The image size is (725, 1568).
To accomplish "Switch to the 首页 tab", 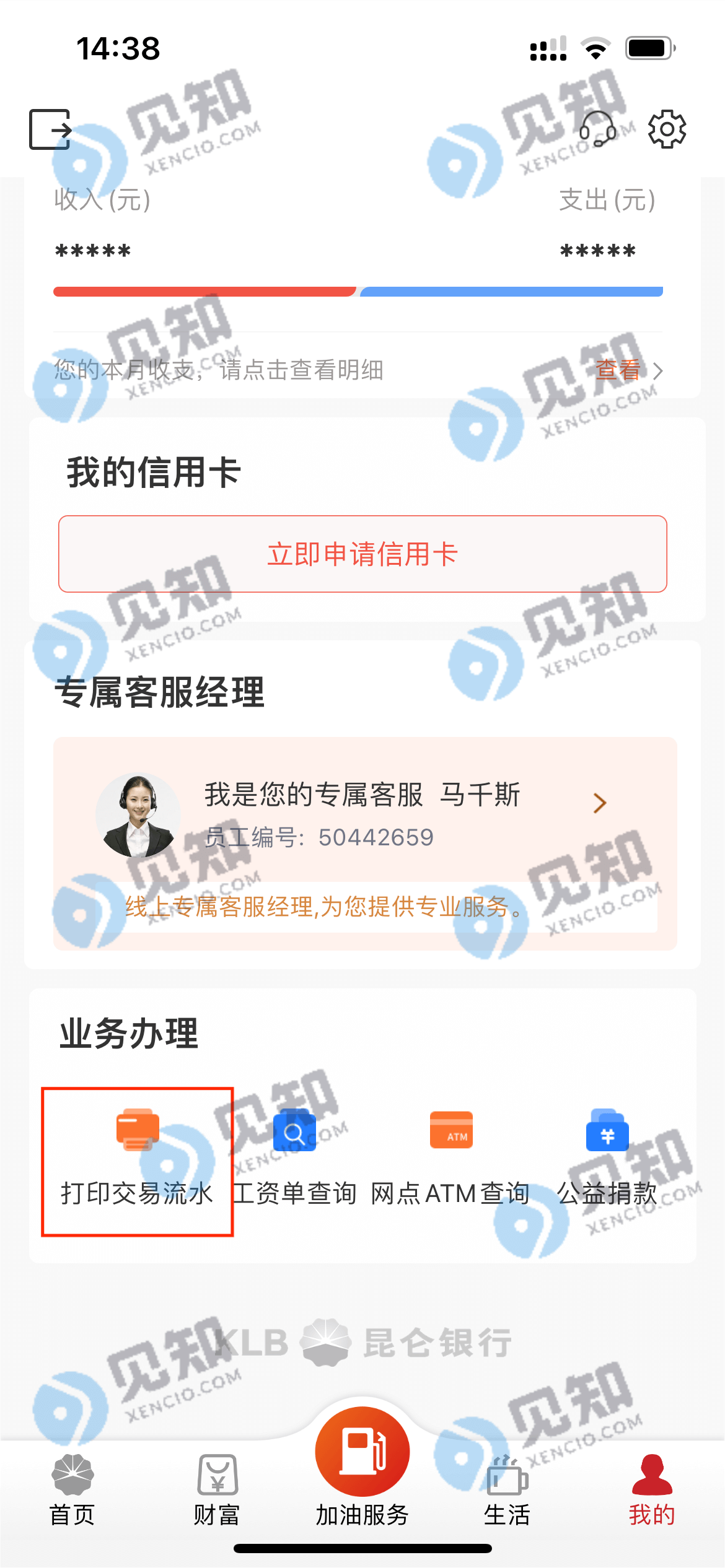I will click(72, 1490).
